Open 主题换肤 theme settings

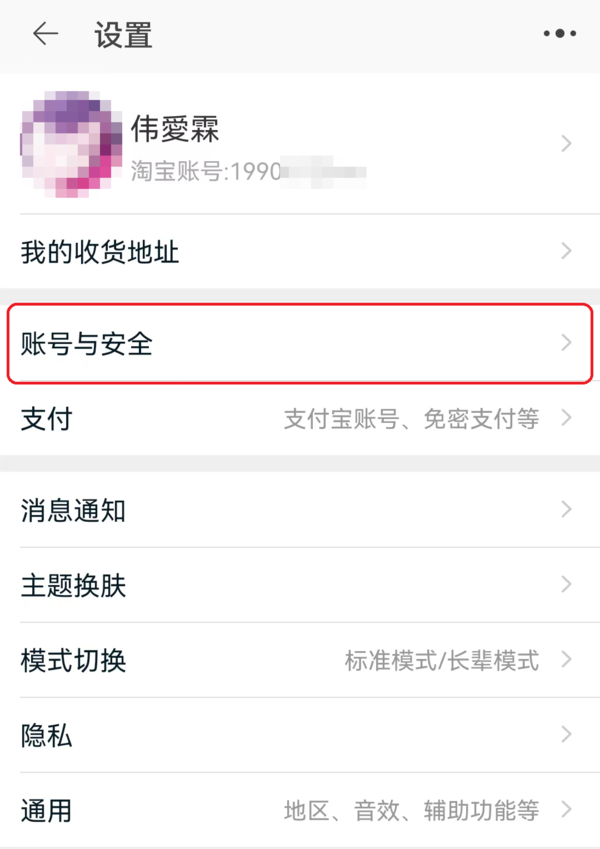(300, 585)
